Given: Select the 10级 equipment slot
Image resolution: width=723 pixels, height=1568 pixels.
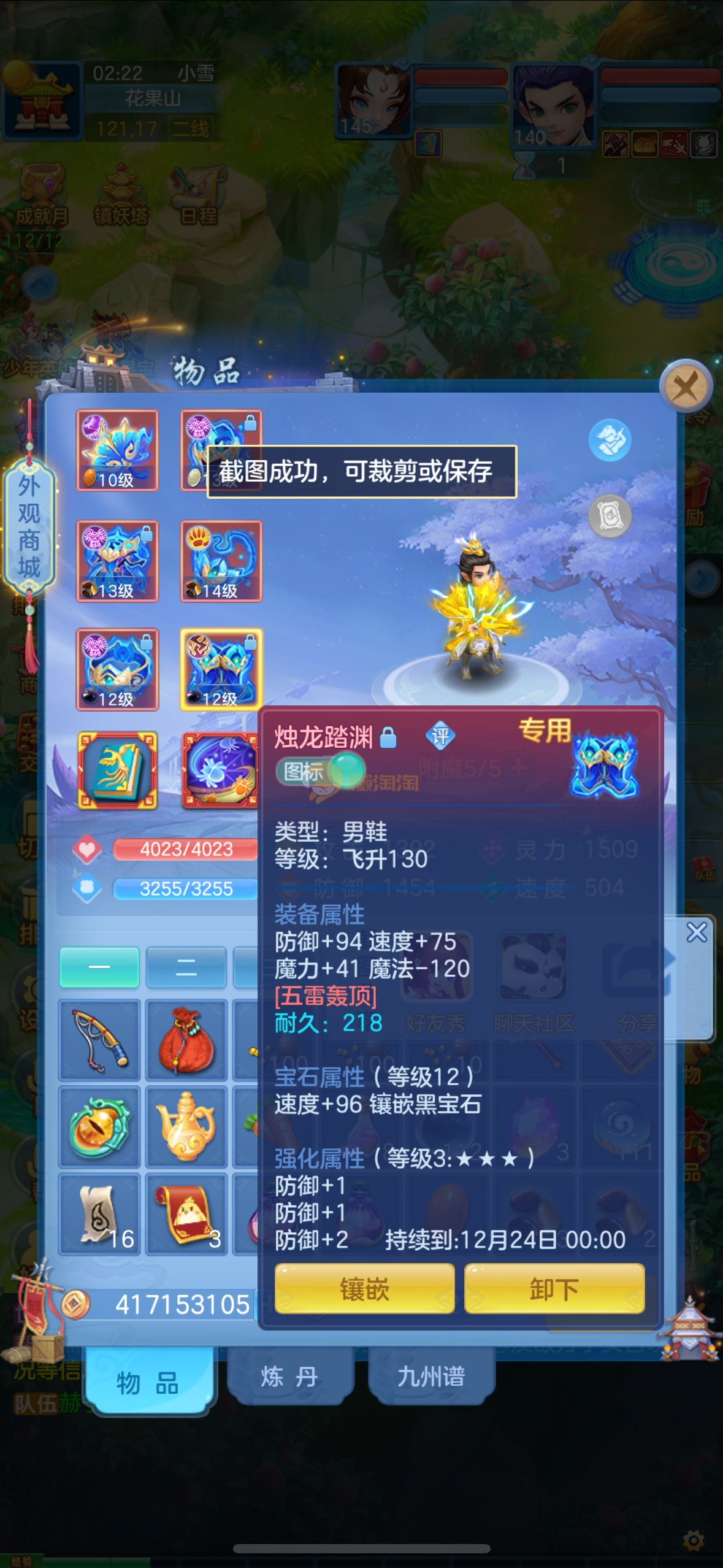Looking at the screenshot, I should tap(117, 450).
